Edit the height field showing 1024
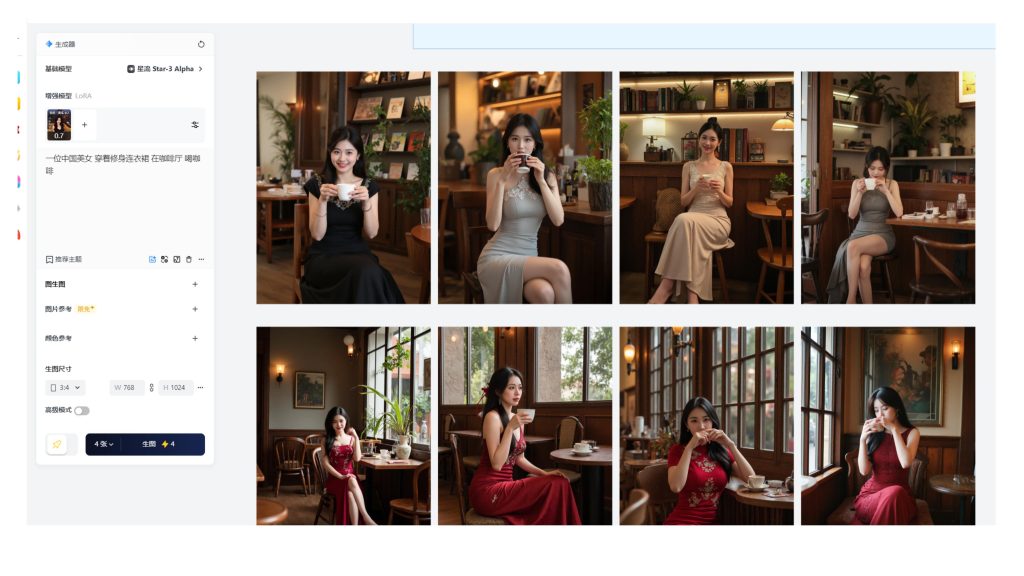1024x576 pixels. click(176, 387)
